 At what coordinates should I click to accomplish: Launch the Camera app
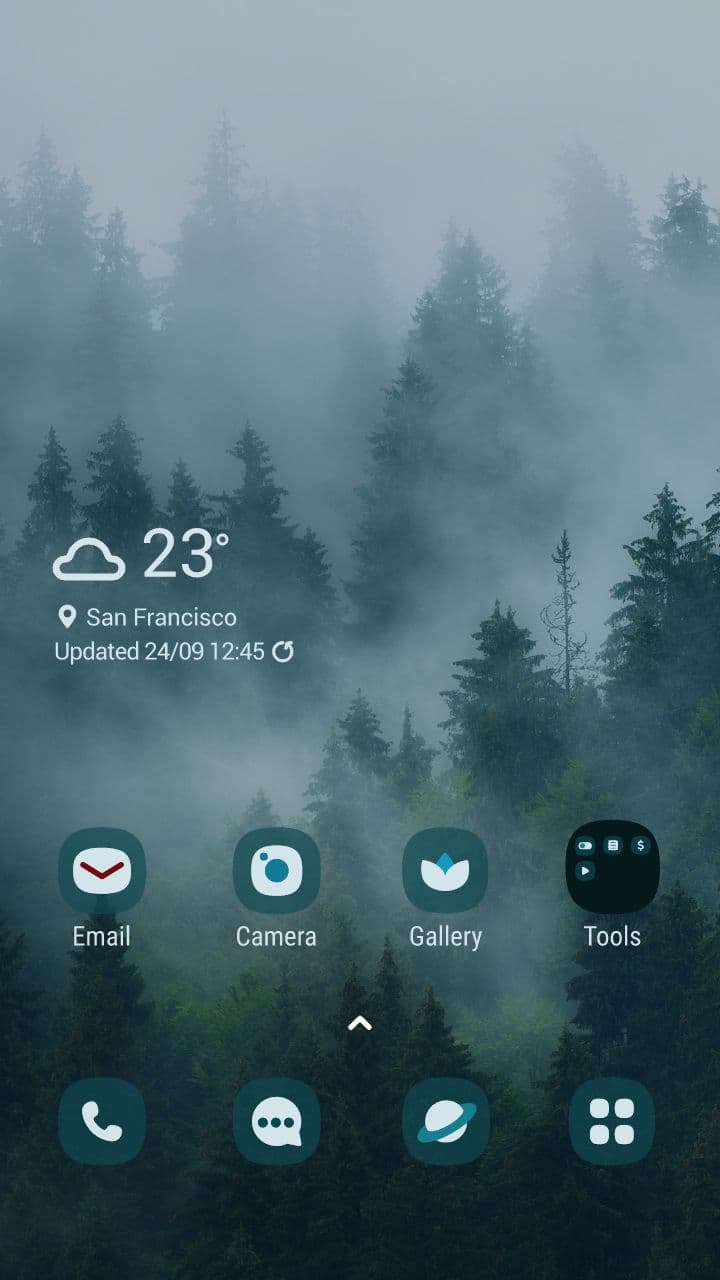276,871
